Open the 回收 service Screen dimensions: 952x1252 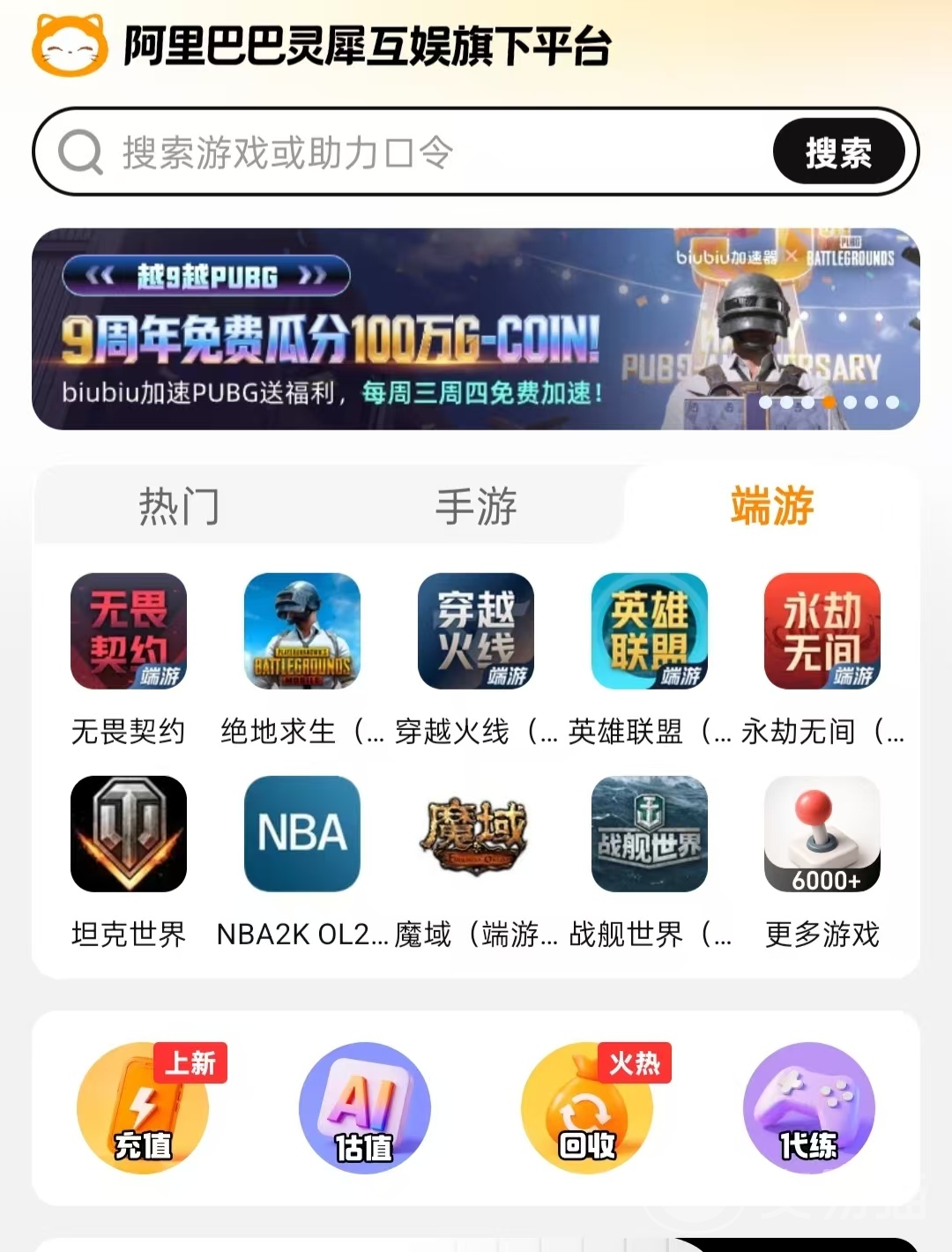(587, 1108)
